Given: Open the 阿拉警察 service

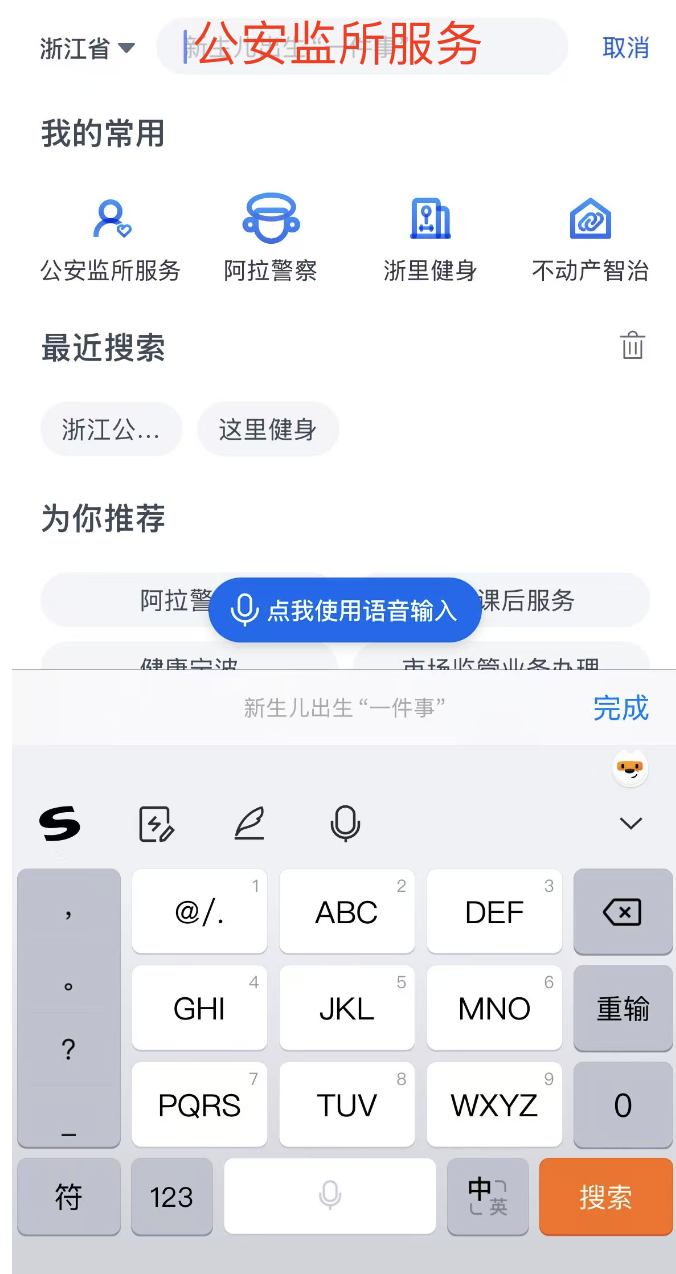Looking at the screenshot, I should click(270, 240).
